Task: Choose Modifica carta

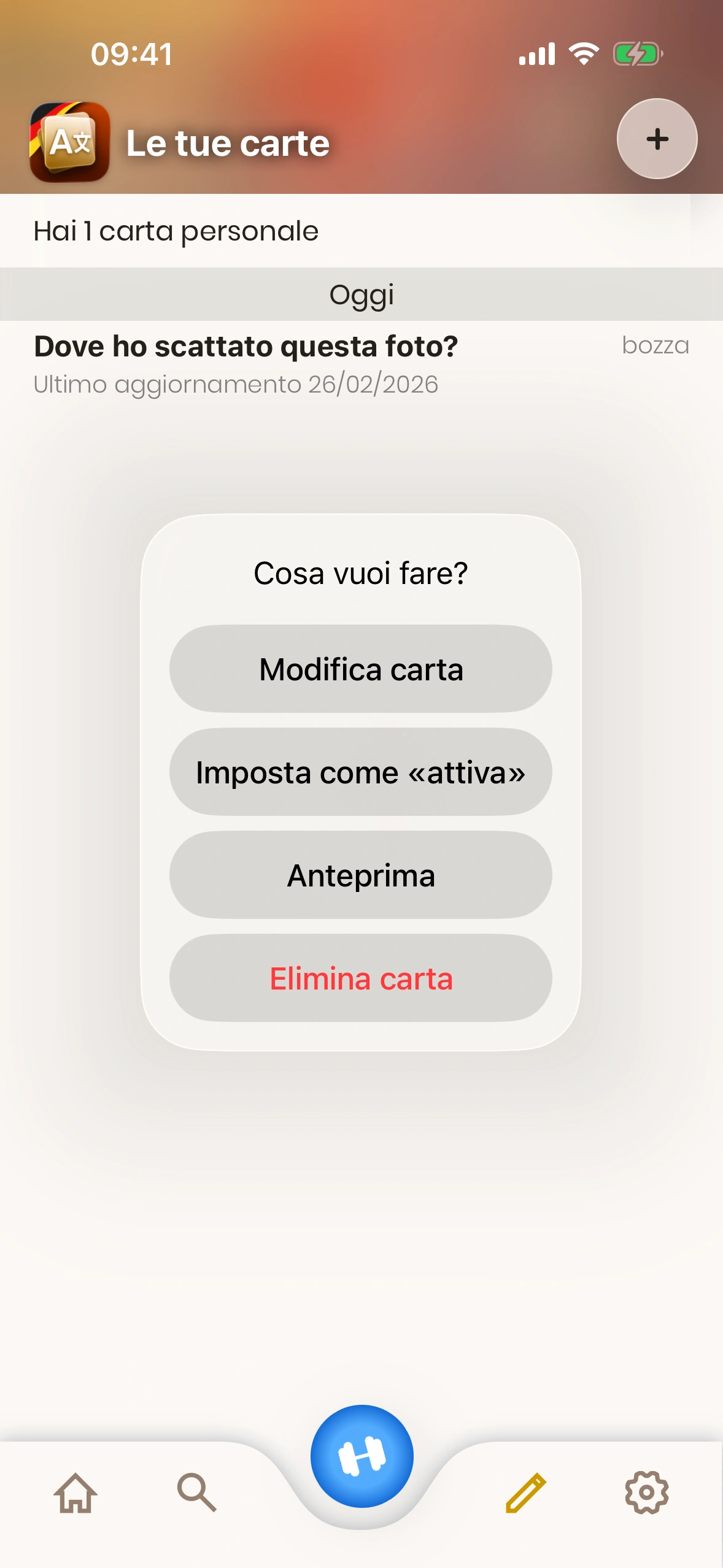Action: pos(361,669)
